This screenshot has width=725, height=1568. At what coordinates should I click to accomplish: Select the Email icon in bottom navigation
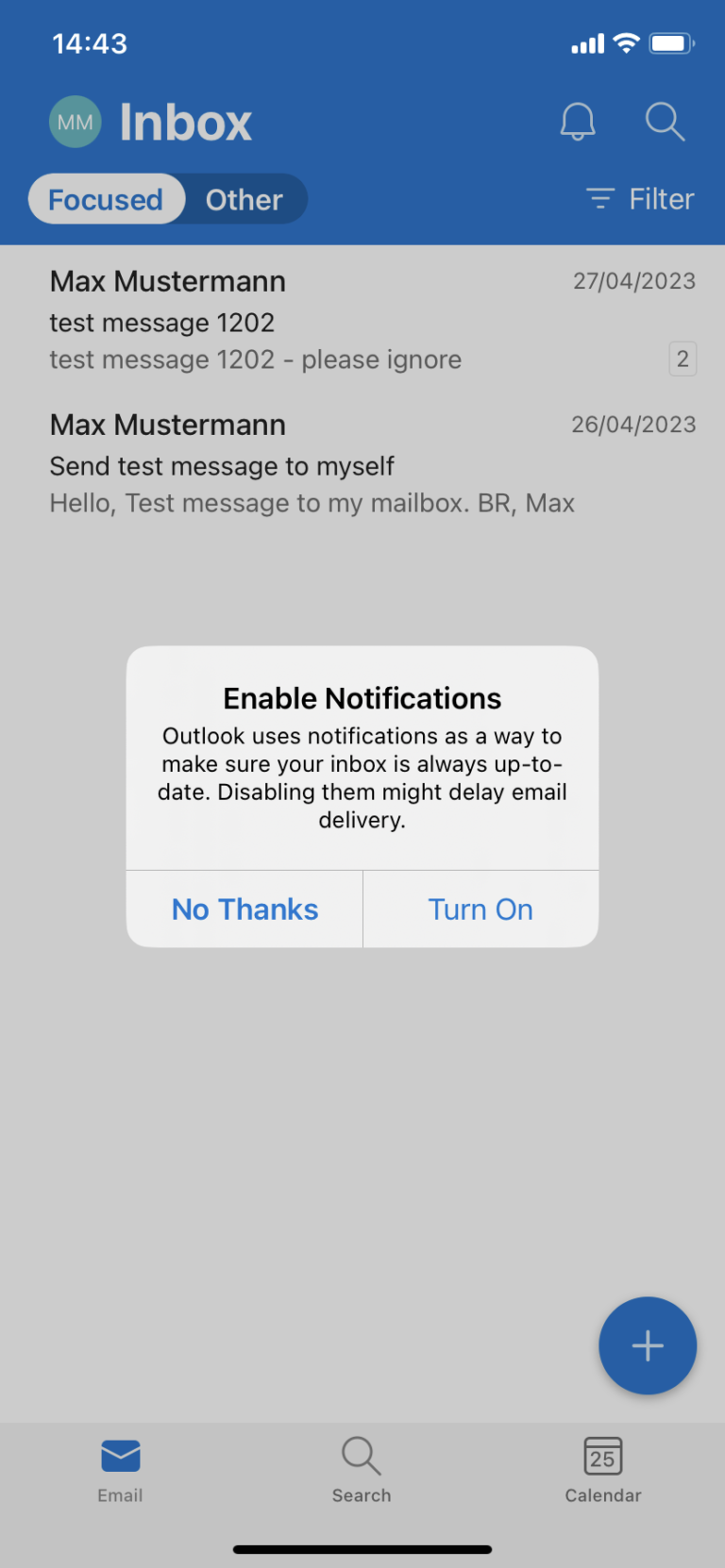pos(120,1468)
